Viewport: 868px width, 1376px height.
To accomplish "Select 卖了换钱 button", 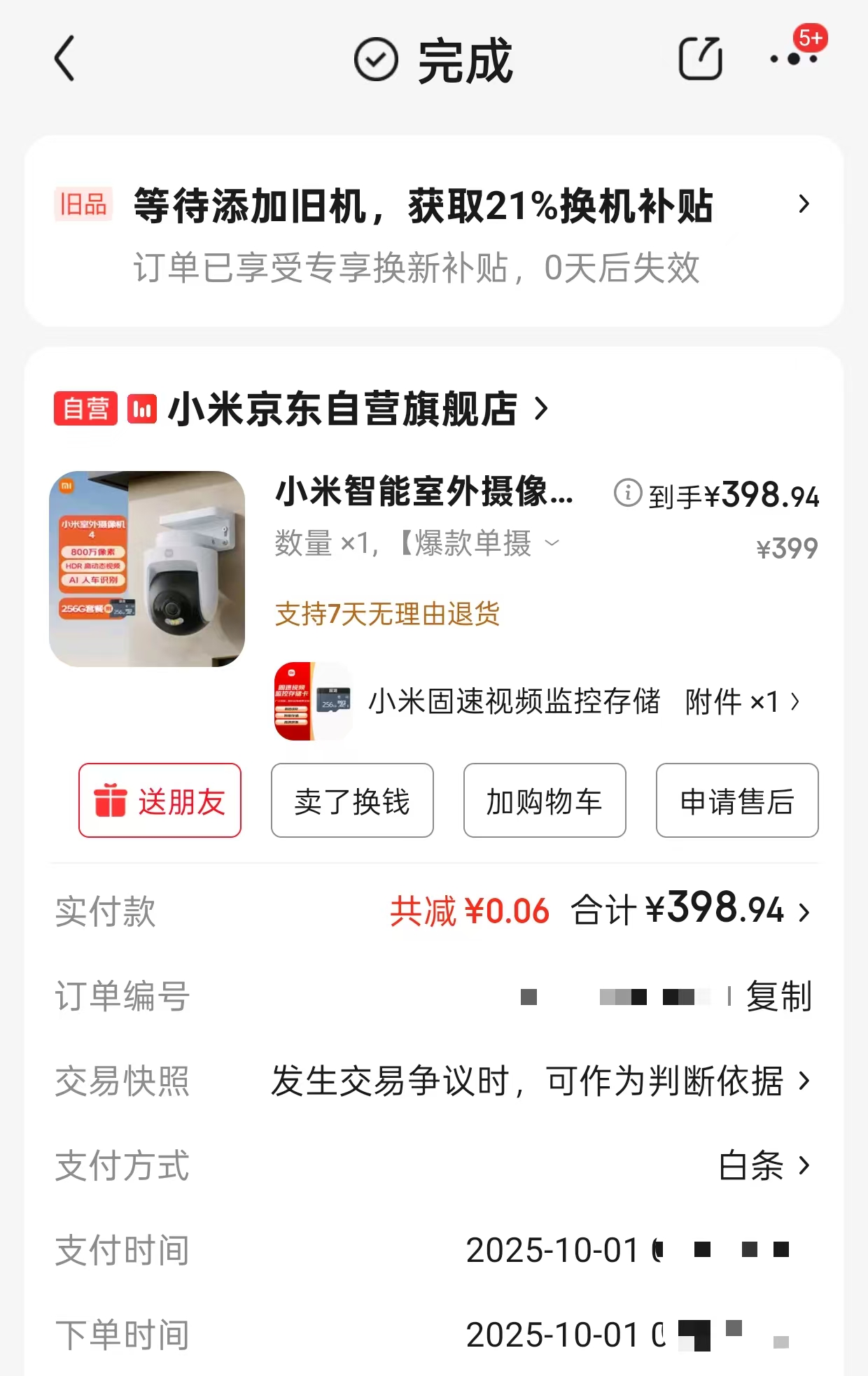I will 352,801.
